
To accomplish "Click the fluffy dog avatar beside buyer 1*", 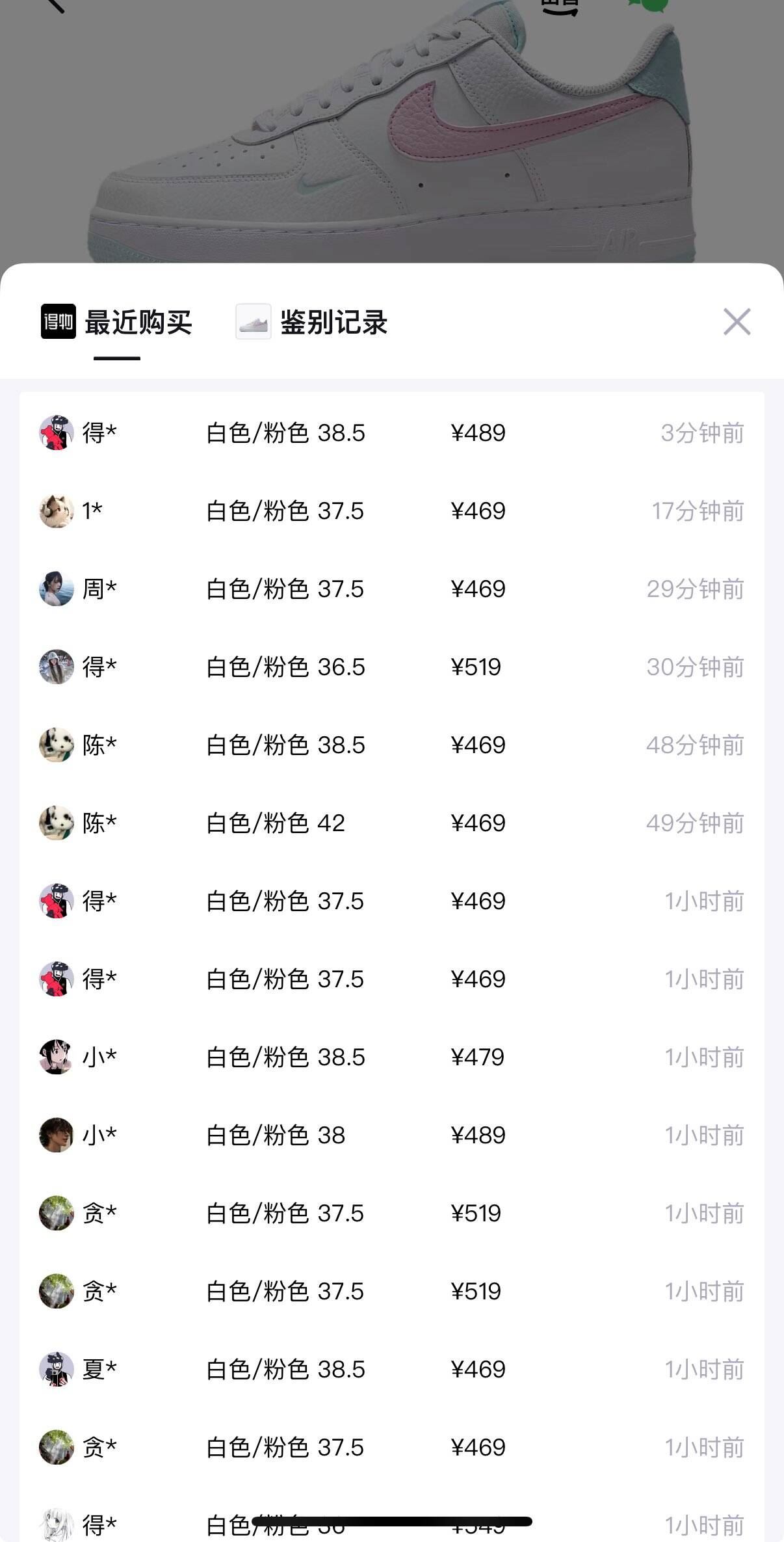I will tap(57, 511).
